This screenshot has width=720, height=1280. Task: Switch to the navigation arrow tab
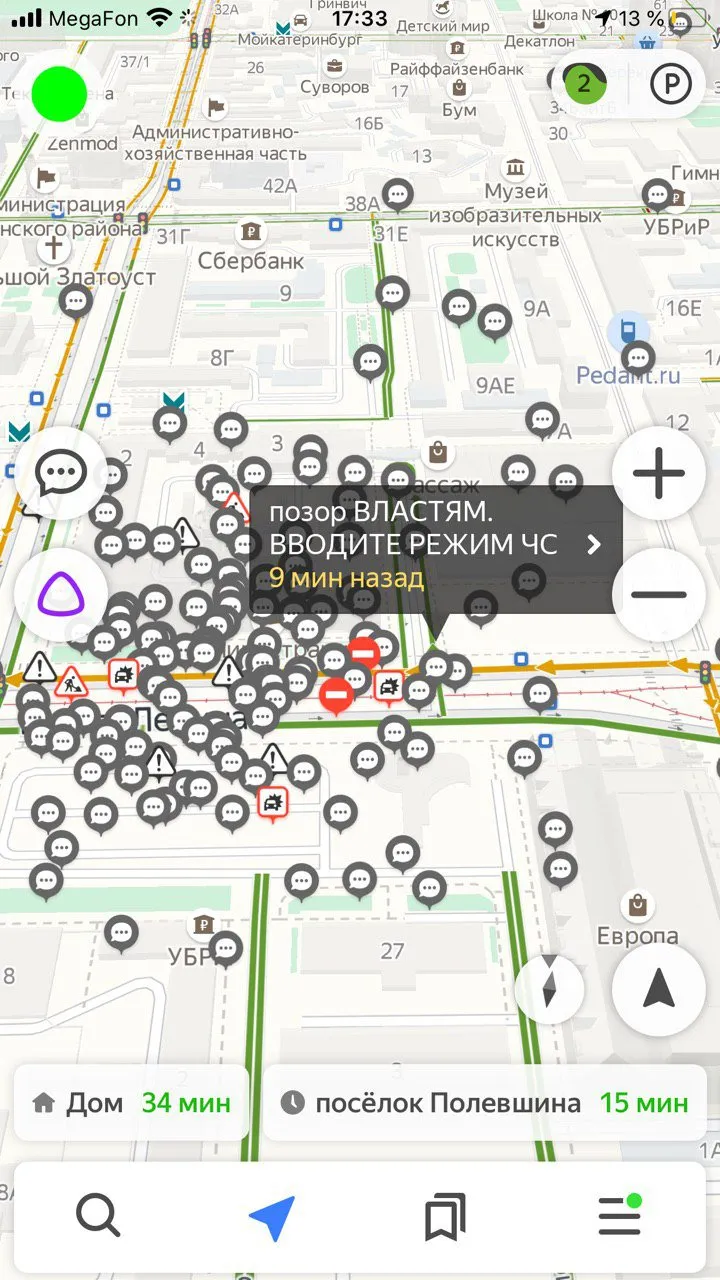tap(272, 1216)
